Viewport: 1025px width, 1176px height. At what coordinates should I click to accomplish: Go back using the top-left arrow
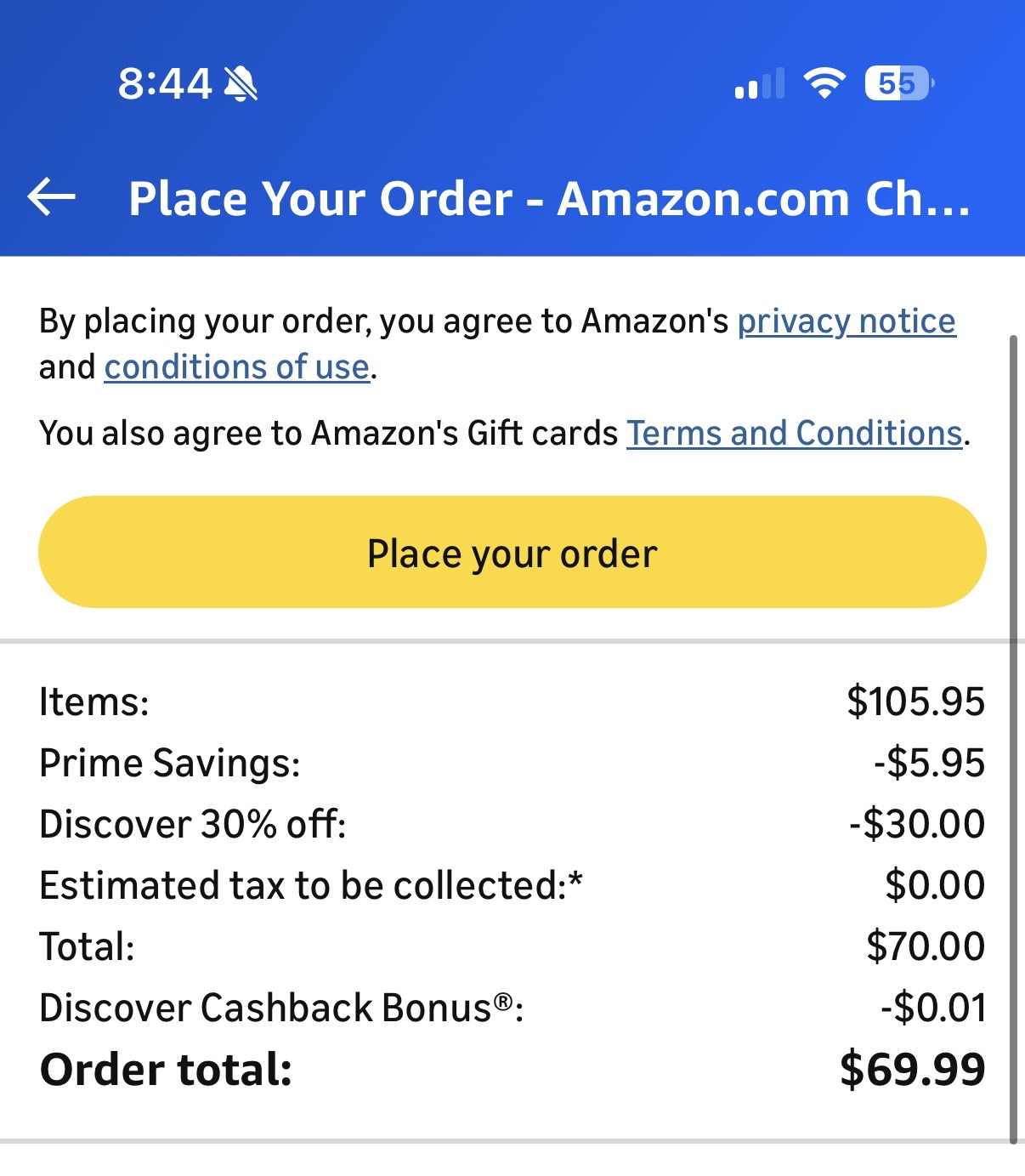point(52,197)
